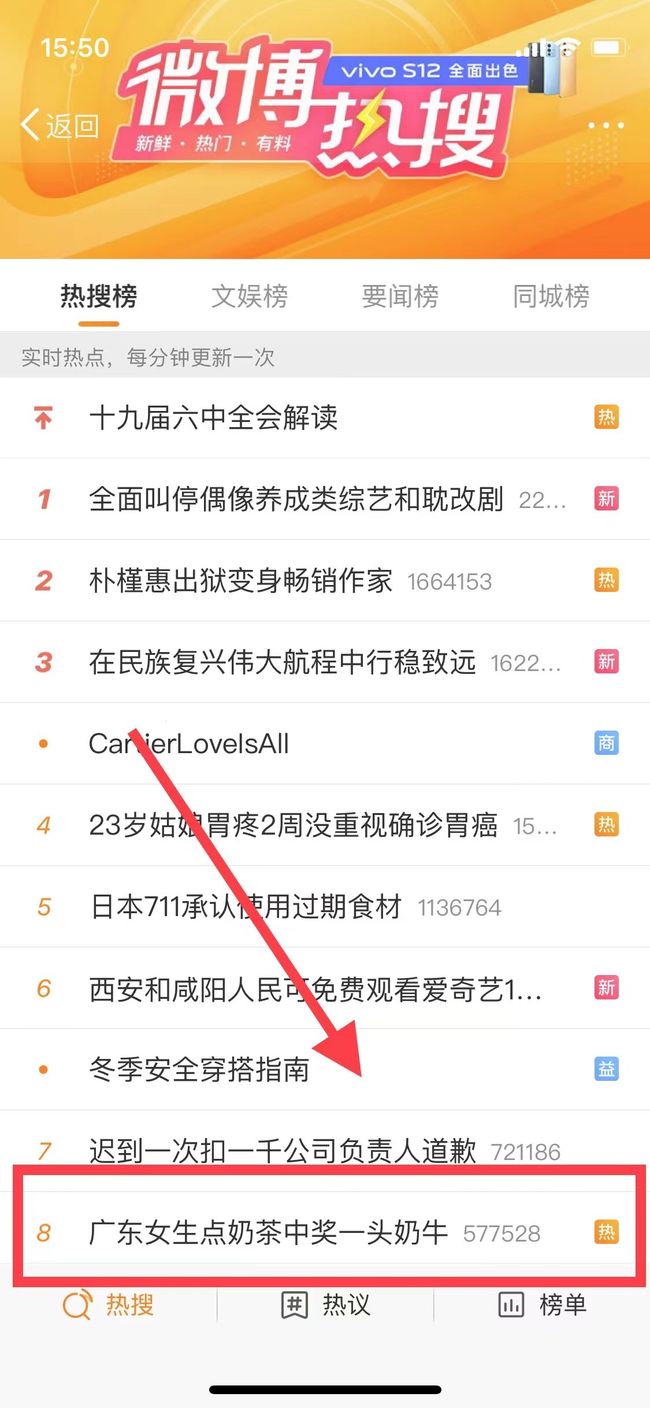Switch to the 同城榜 tab
650x1408 pixels.
click(x=551, y=296)
